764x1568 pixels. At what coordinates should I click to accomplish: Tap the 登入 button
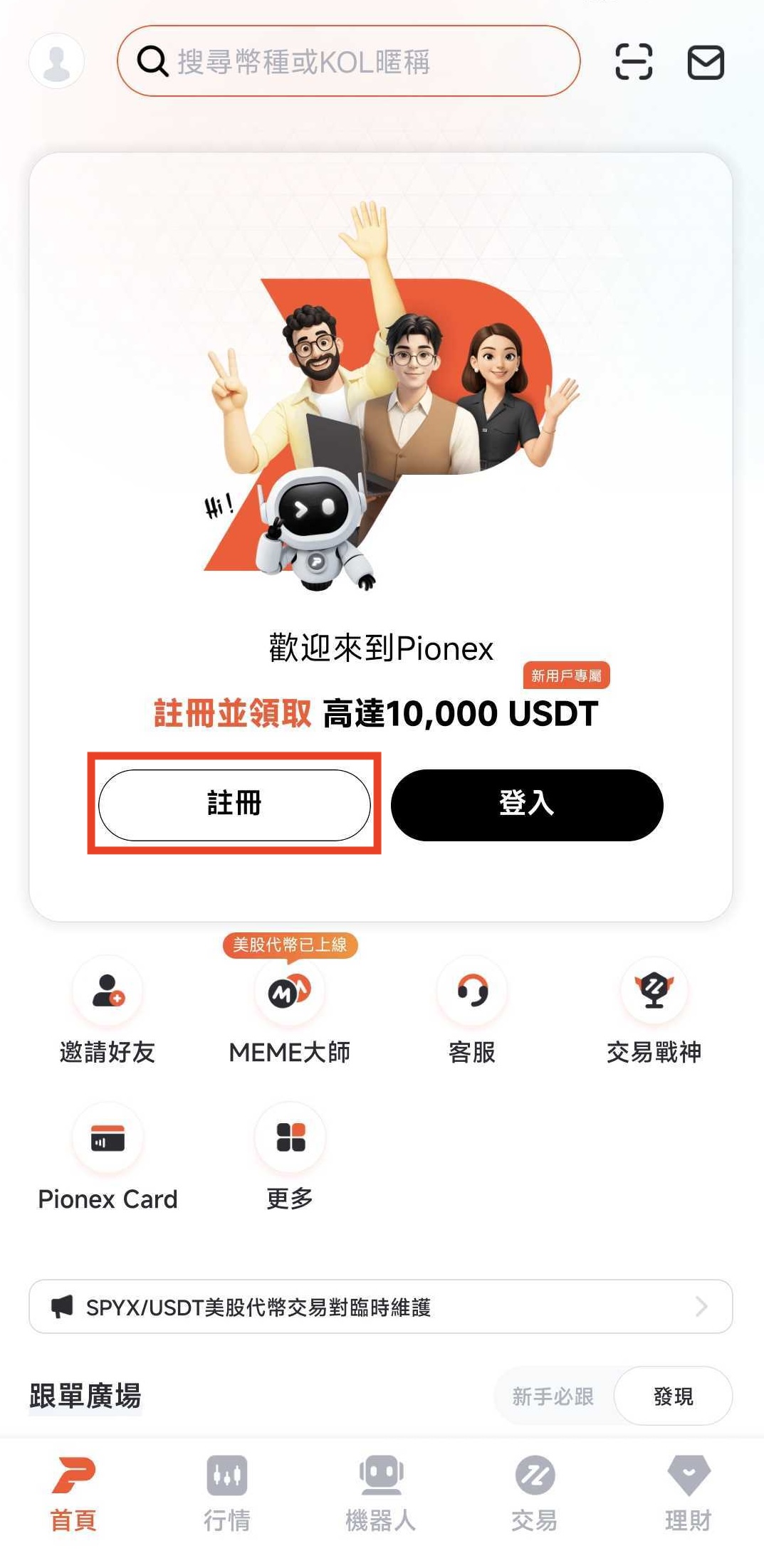pos(527,805)
